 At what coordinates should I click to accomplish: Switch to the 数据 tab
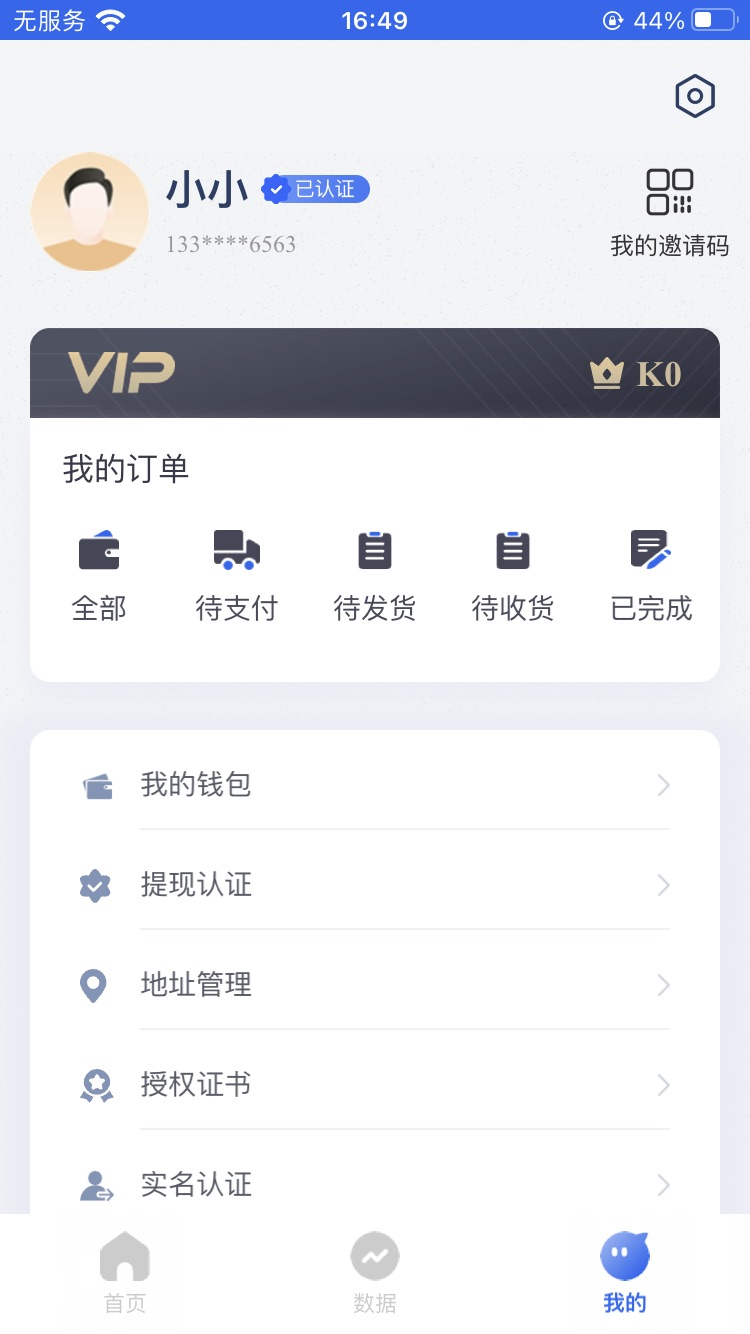[375, 1273]
